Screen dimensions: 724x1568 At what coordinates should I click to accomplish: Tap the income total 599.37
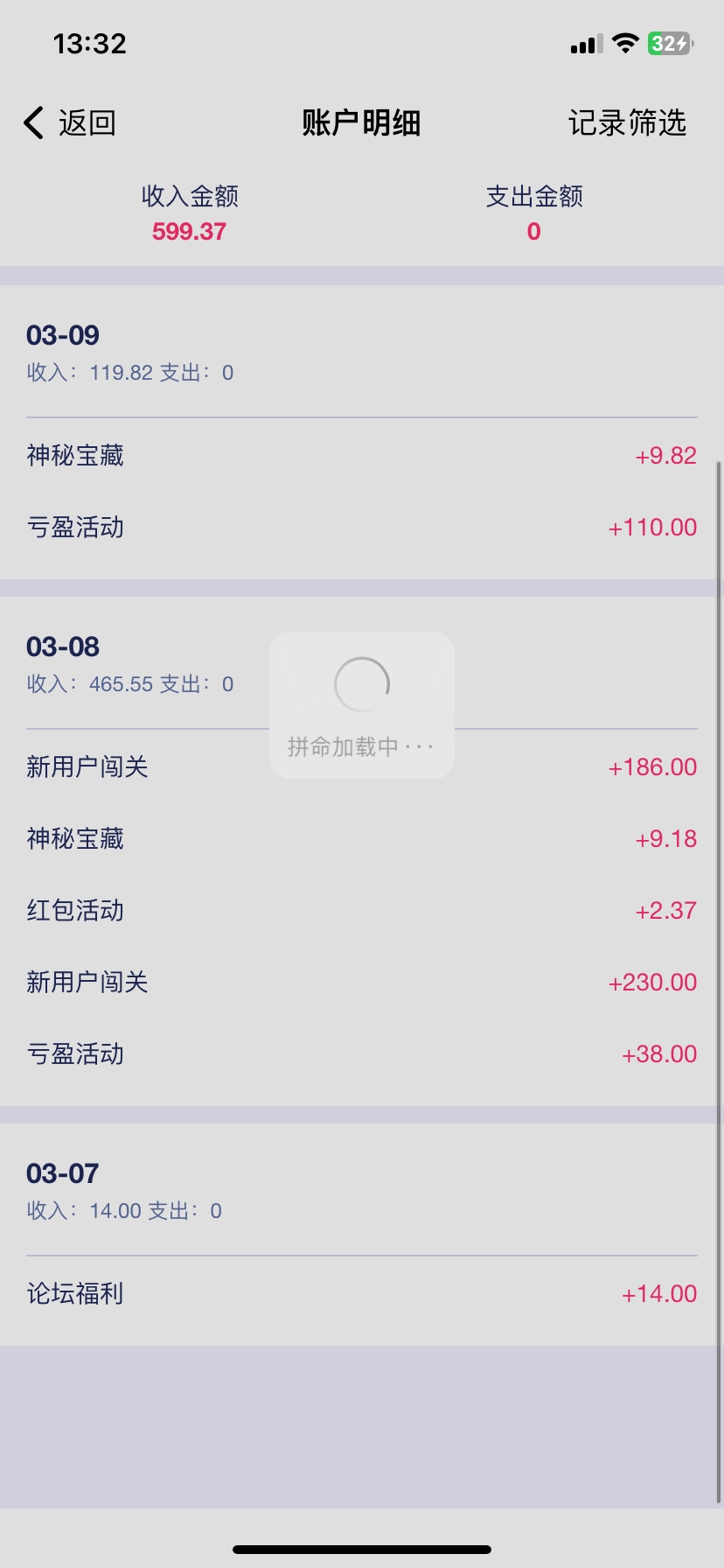pyautogui.click(x=189, y=231)
